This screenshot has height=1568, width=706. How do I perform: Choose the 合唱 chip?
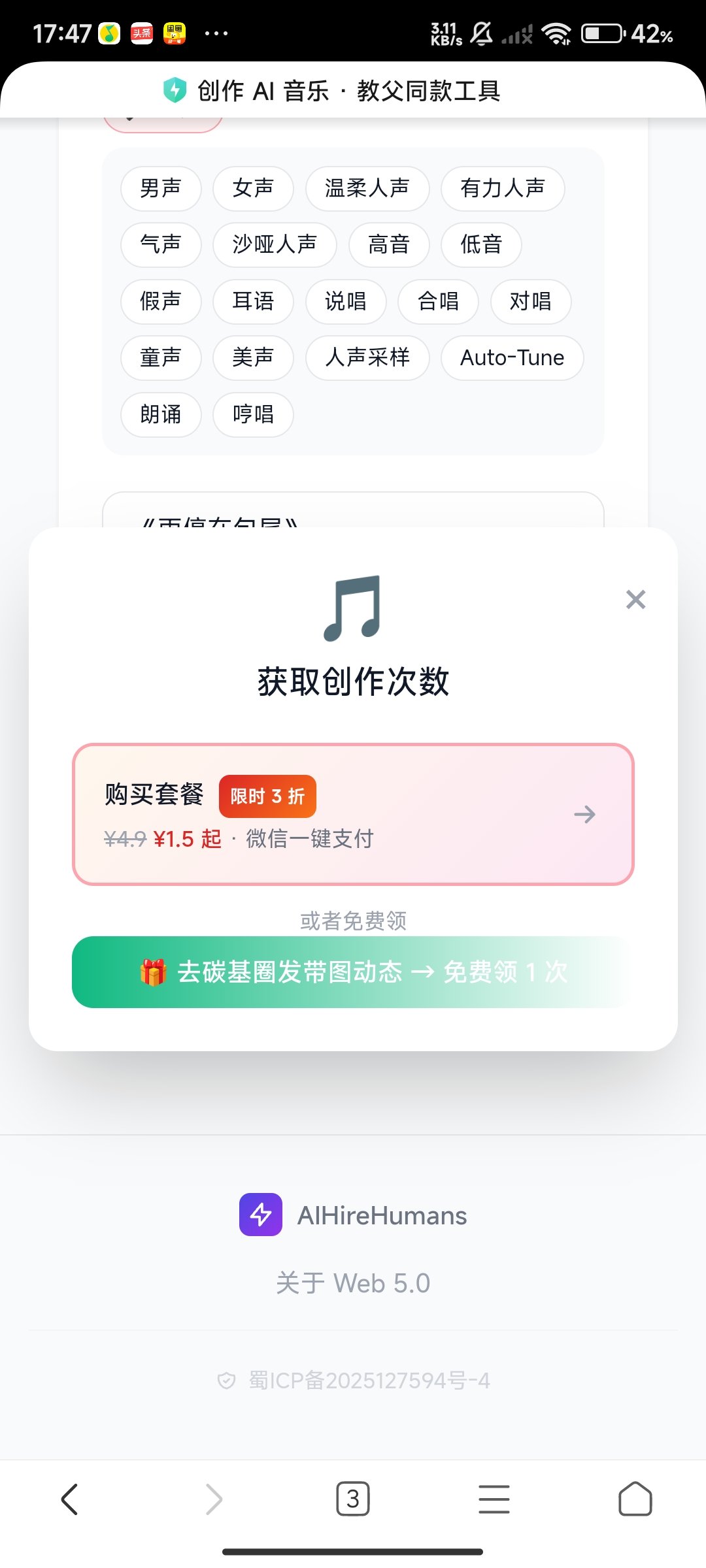pyautogui.click(x=438, y=301)
